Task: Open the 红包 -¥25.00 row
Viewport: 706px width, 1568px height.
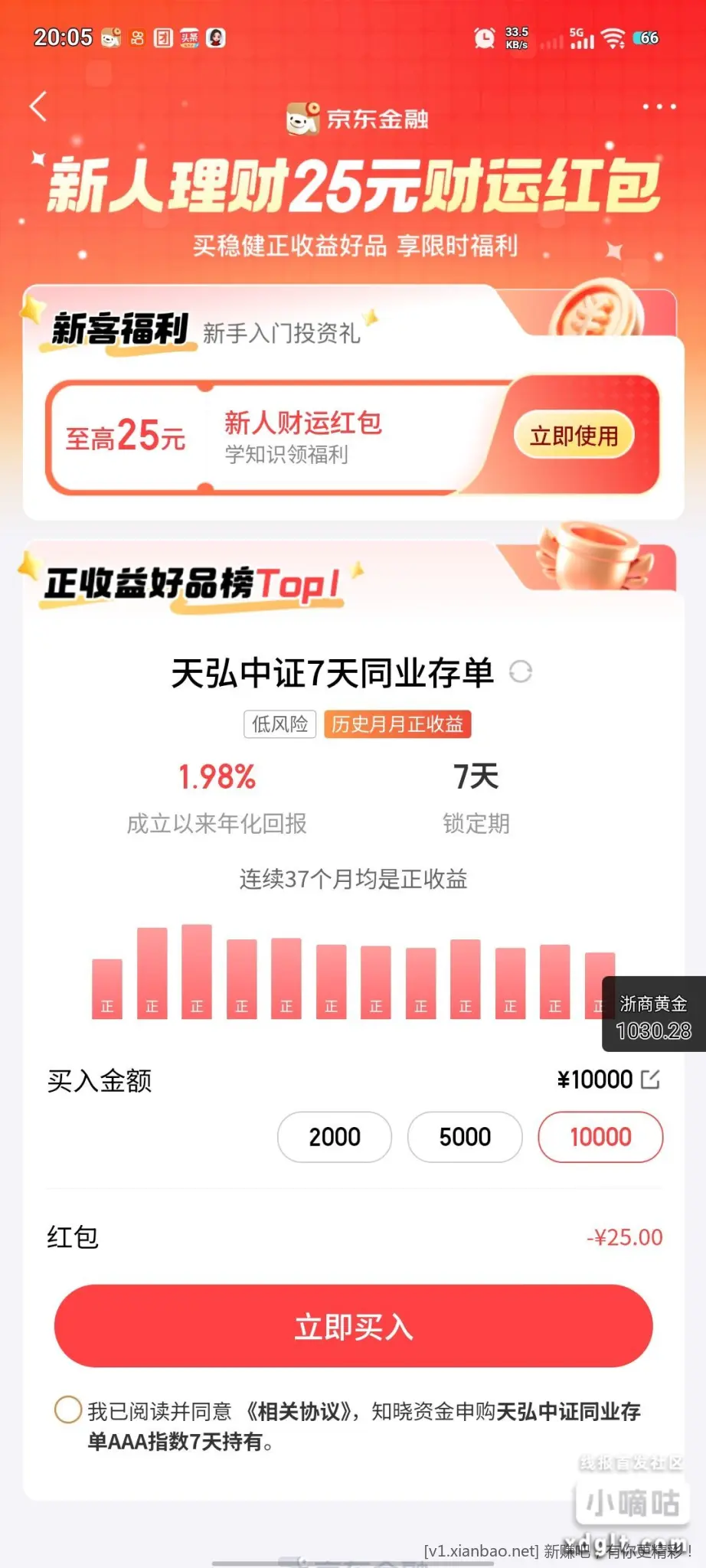Action: [353, 1237]
